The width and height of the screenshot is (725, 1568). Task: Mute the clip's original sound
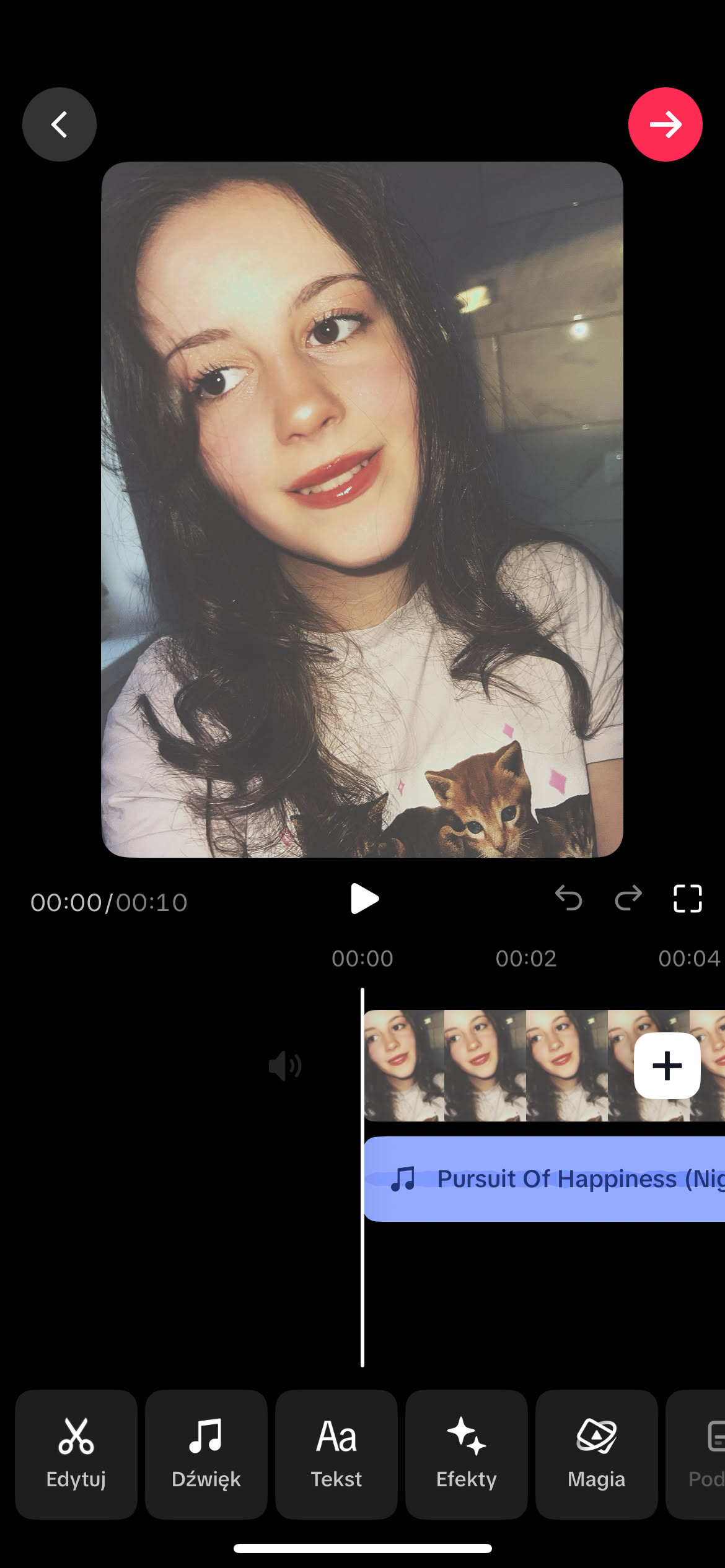(x=285, y=1066)
